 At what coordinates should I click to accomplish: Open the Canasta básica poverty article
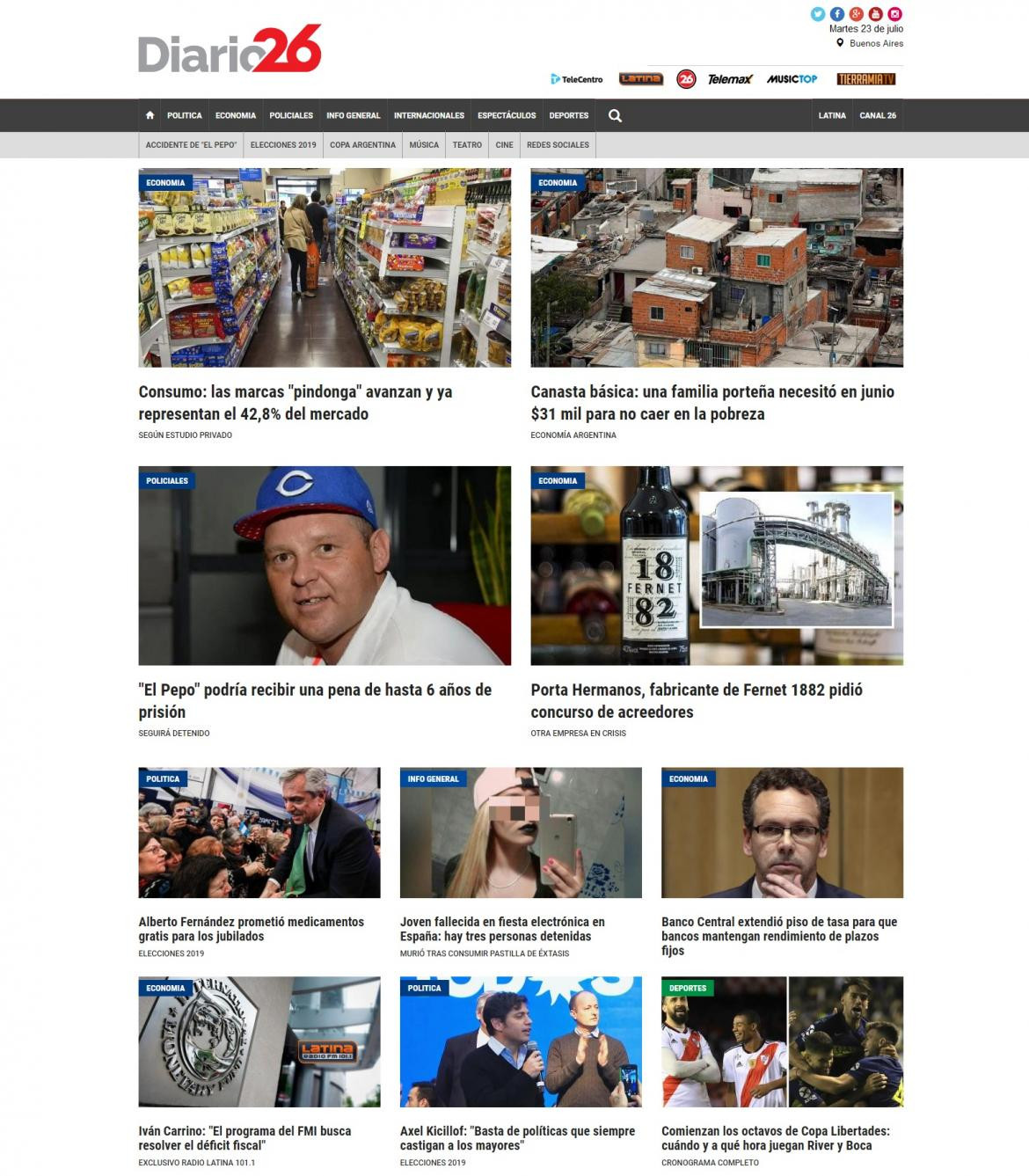coord(712,403)
